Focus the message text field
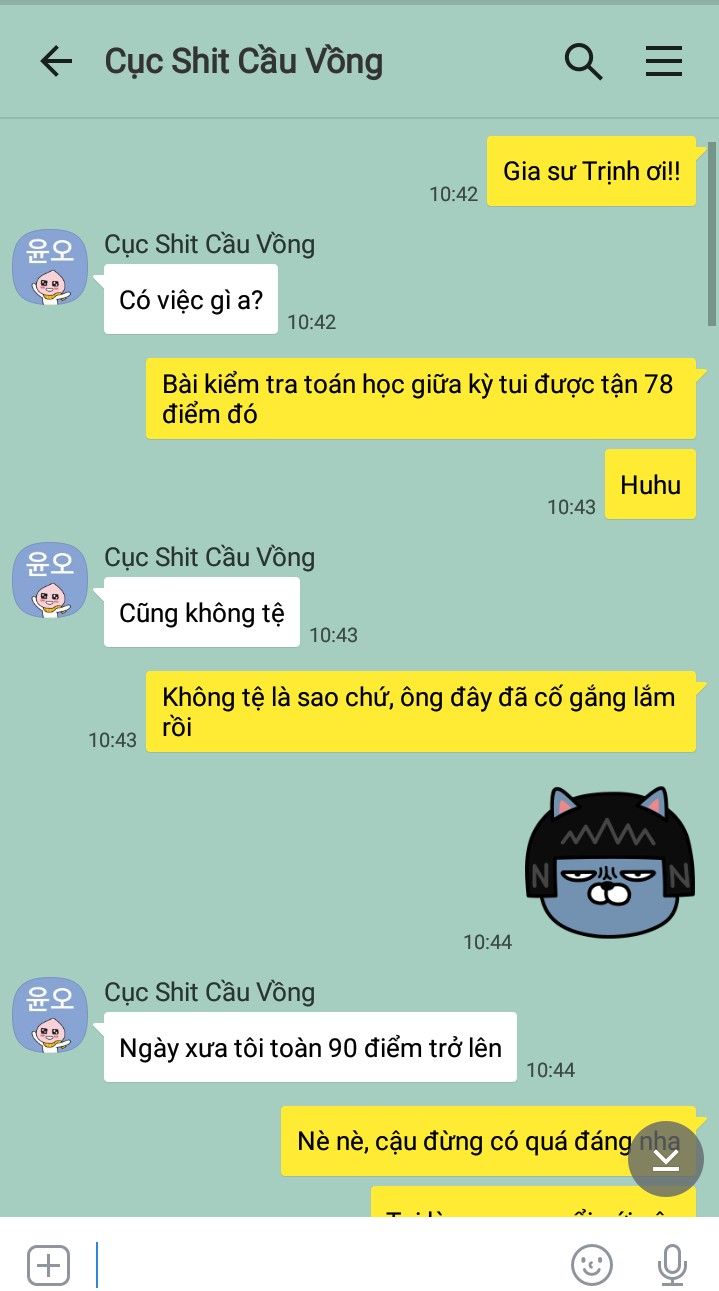The height and width of the screenshot is (1291, 719). tap(320, 1265)
